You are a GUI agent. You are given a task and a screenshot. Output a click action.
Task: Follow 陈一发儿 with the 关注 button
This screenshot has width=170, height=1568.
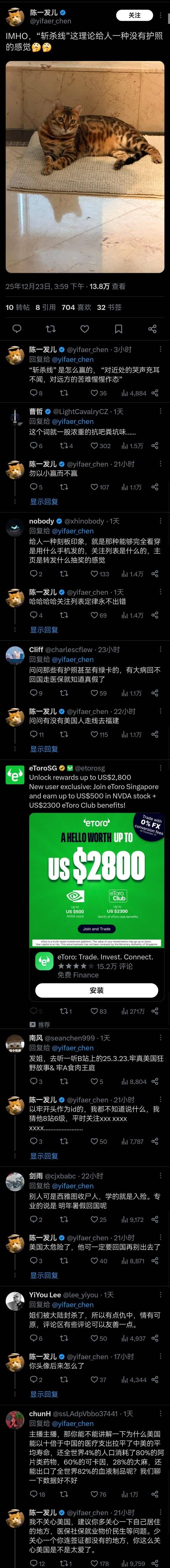pyautogui.click(x=135, y=15)
